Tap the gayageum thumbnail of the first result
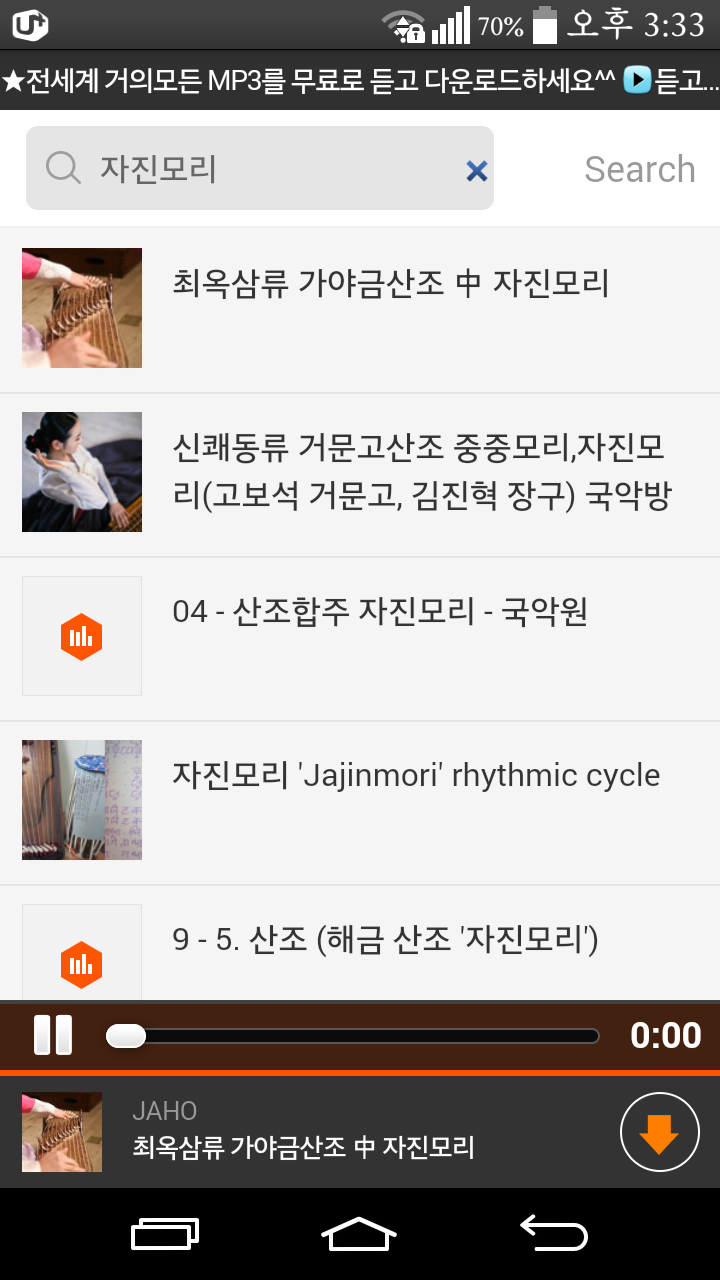 point(81,307)
